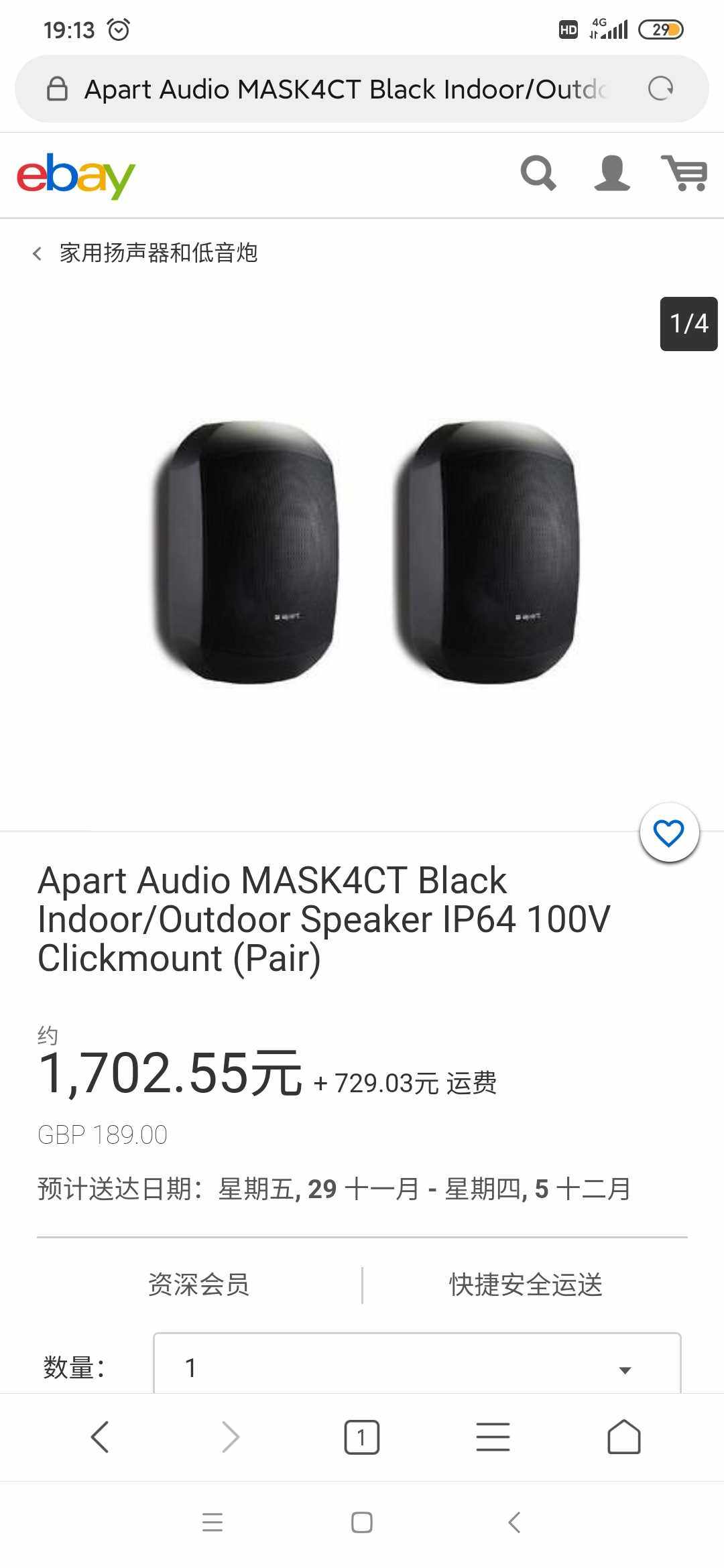
Task: Open the system recent apps view
Action: [x=213, y=1522]
